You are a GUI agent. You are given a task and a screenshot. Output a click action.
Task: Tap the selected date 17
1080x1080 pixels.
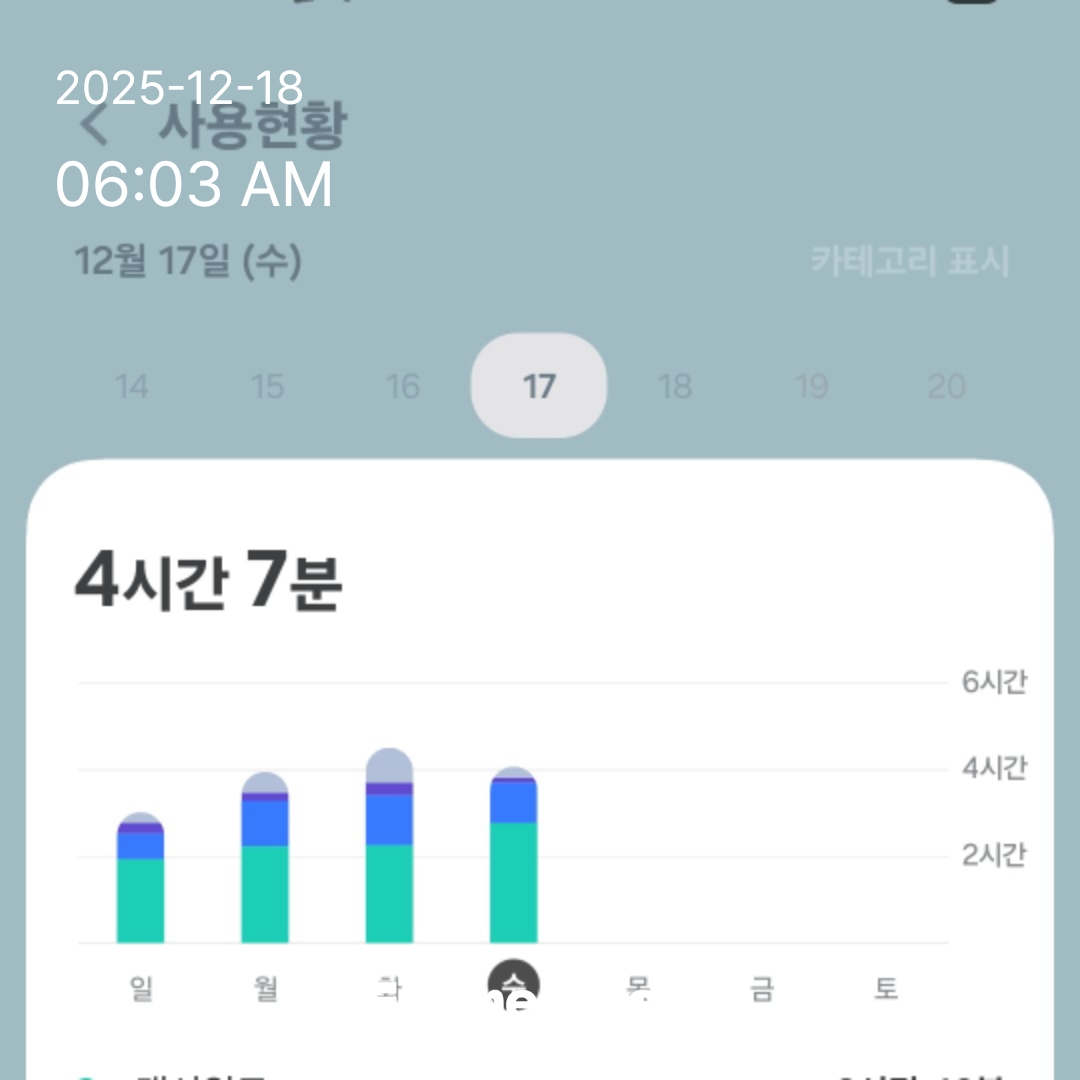tap(539, 386)
